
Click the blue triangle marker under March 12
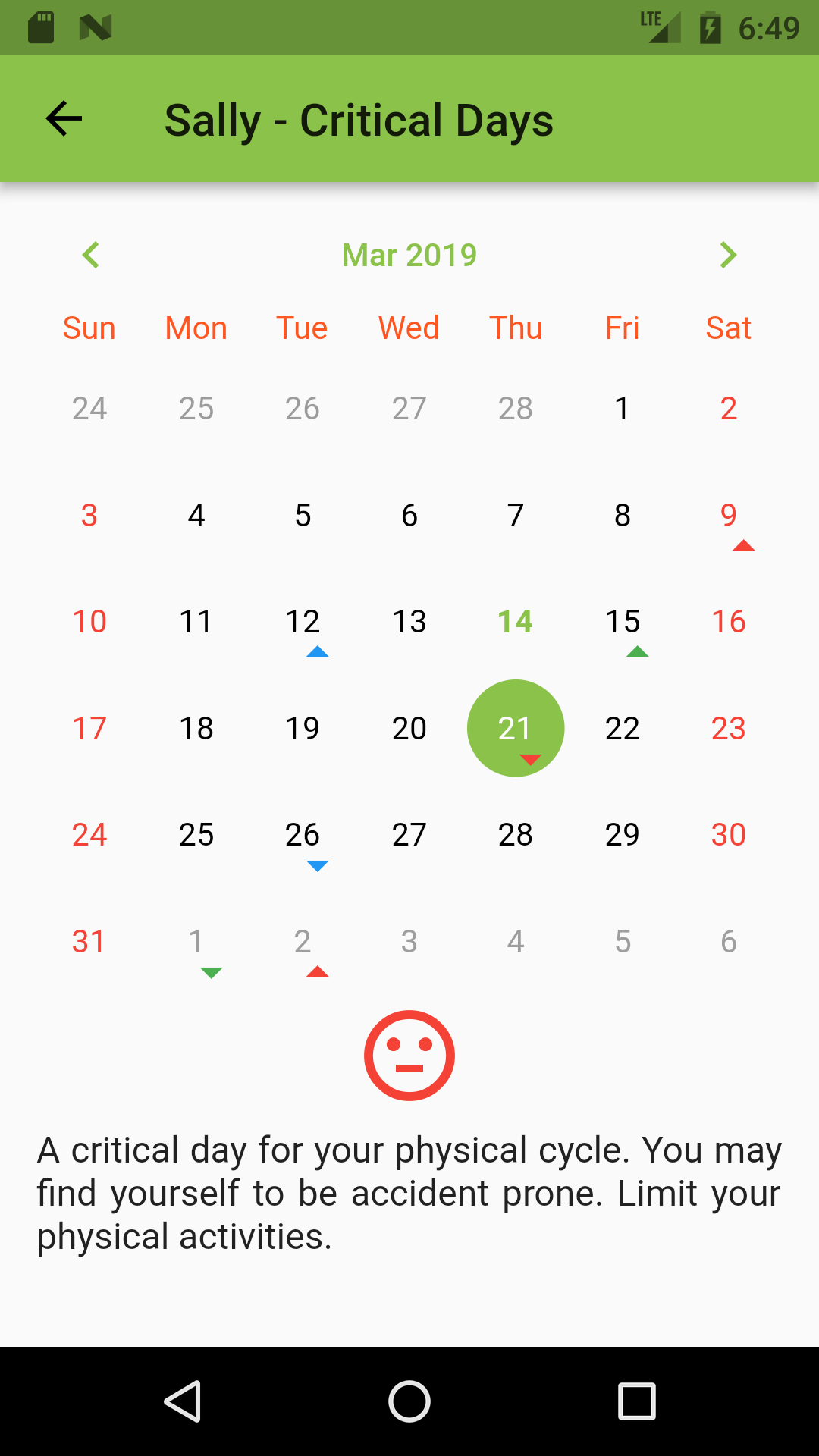(318, 651)
